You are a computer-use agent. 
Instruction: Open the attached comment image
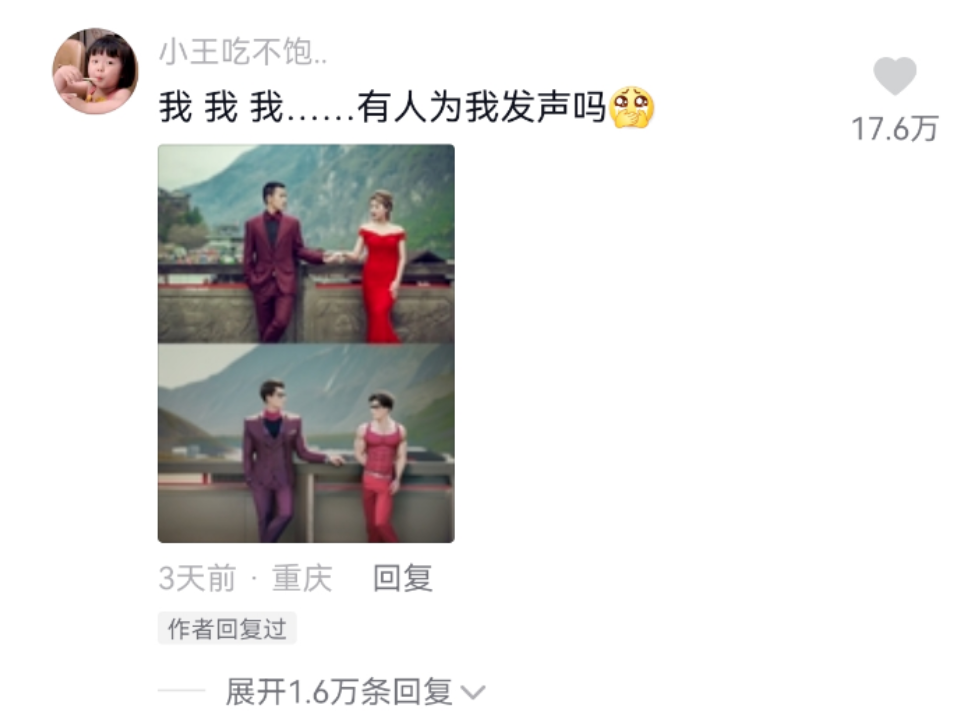coord(306,343)
